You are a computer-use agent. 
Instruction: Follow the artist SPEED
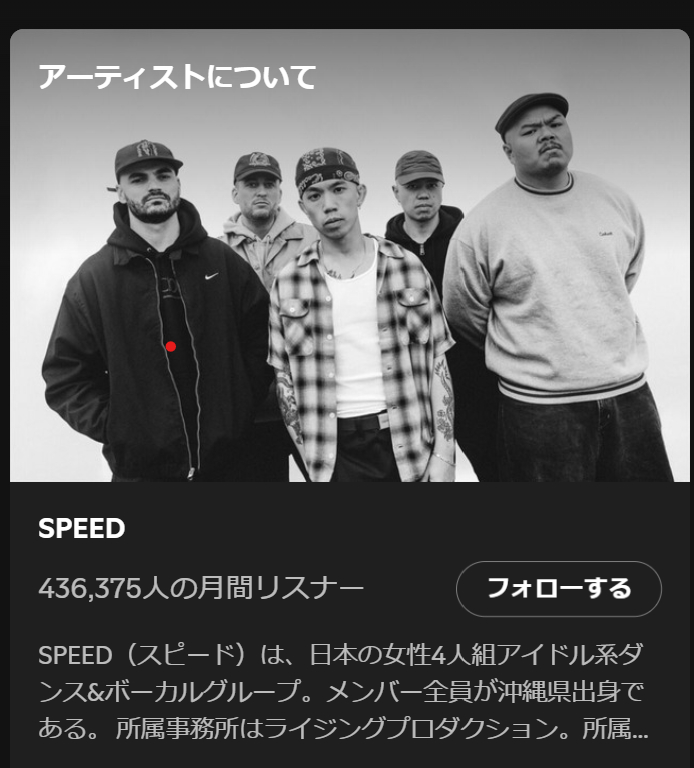click(558, 589)
